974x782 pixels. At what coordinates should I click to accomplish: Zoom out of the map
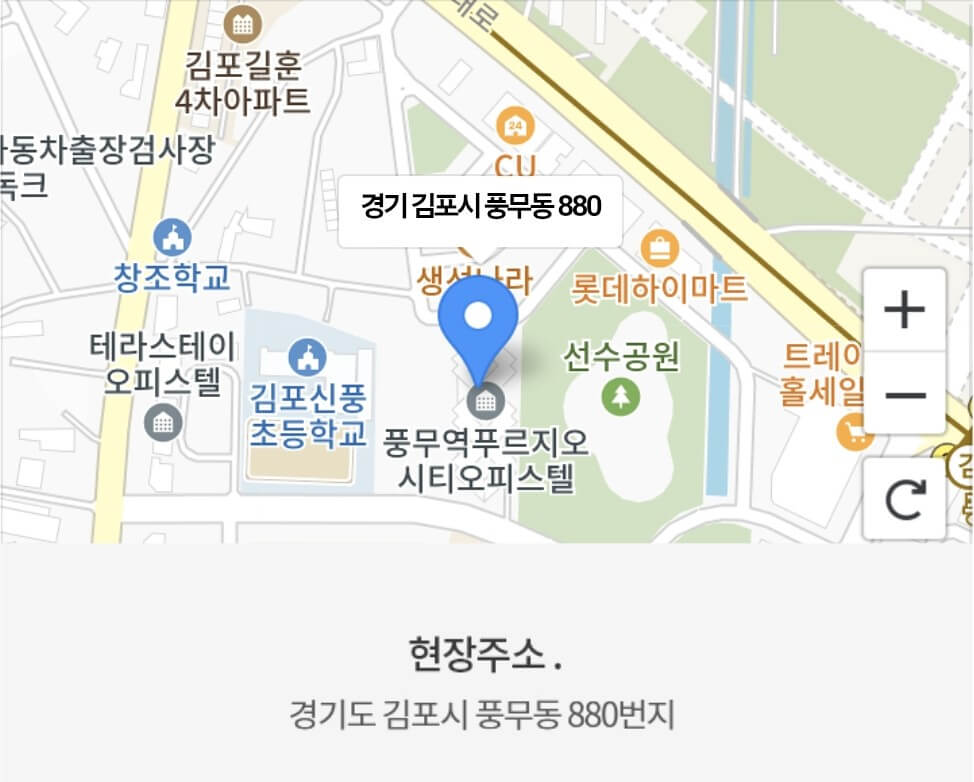pyautogui.click(x=904, y=394)
